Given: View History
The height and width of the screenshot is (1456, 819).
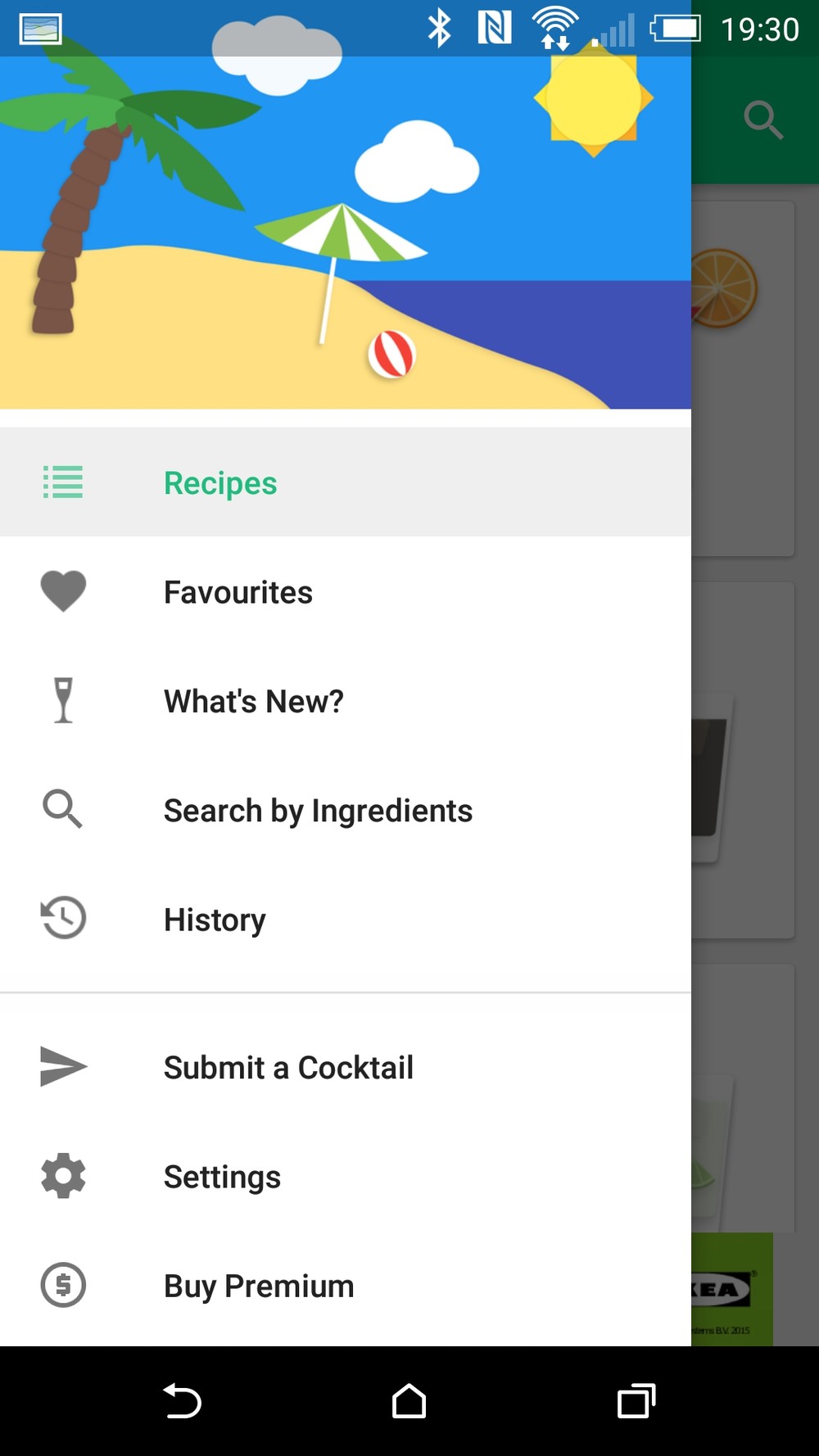Looking at the screenshot, I should tap(215, 920).
